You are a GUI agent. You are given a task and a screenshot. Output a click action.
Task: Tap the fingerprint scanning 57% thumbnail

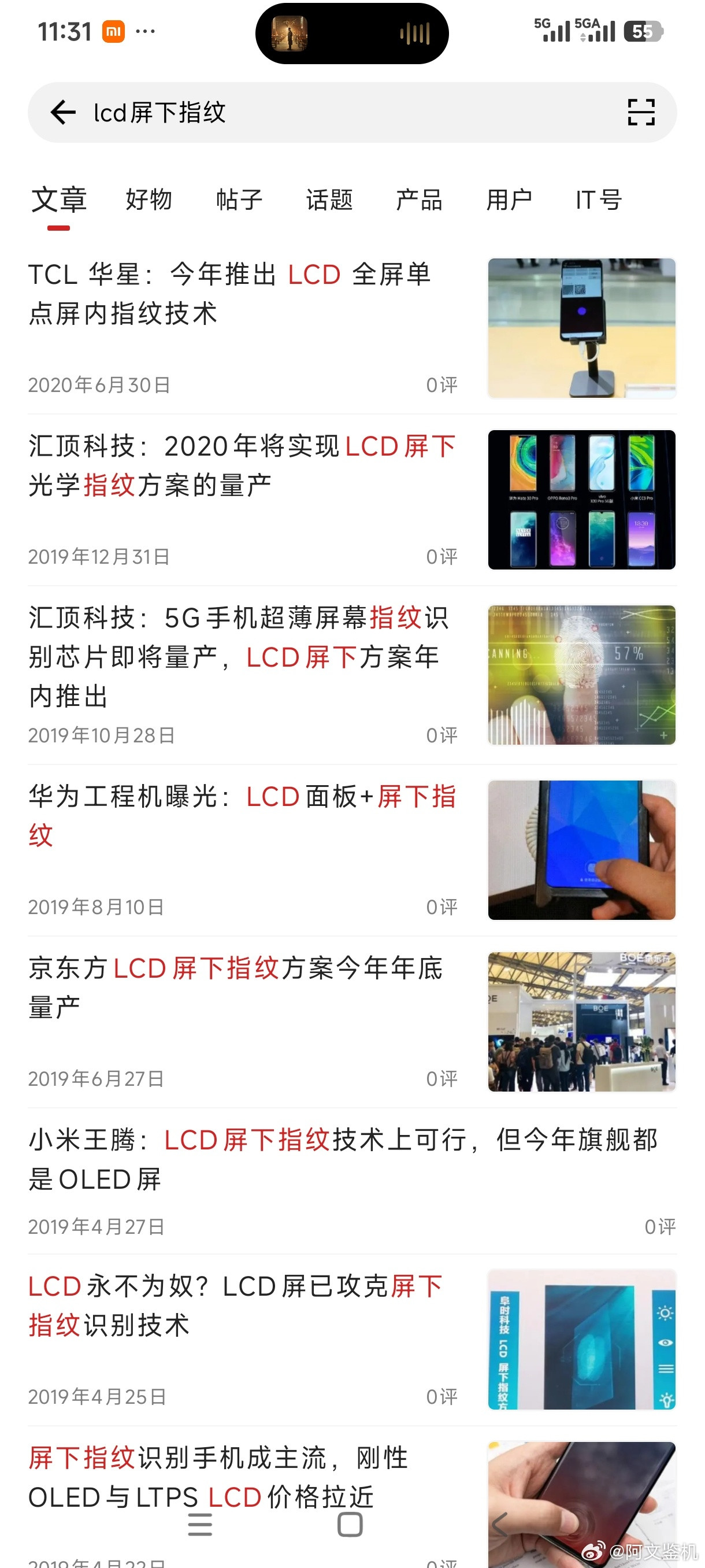coord(581,672)
